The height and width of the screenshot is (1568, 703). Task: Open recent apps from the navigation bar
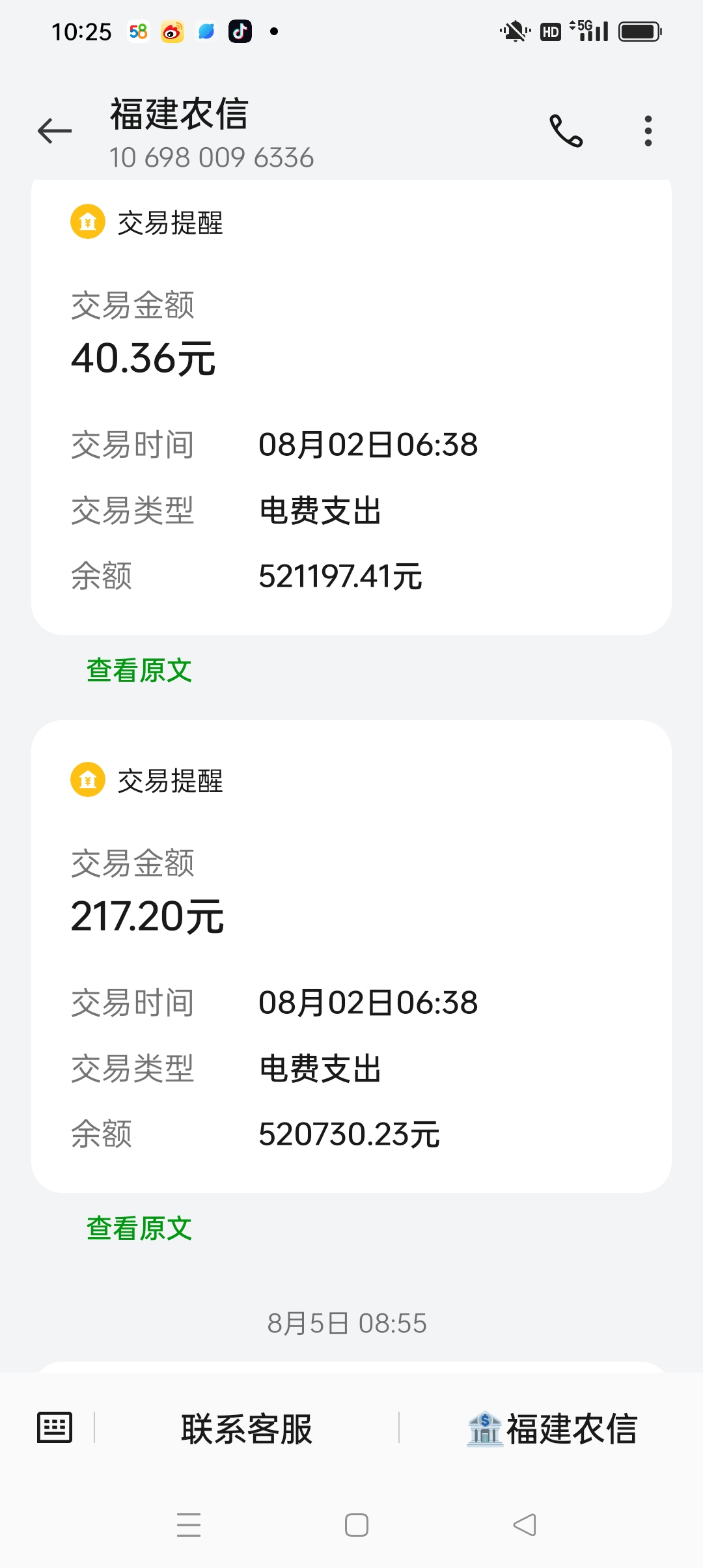189,1525
